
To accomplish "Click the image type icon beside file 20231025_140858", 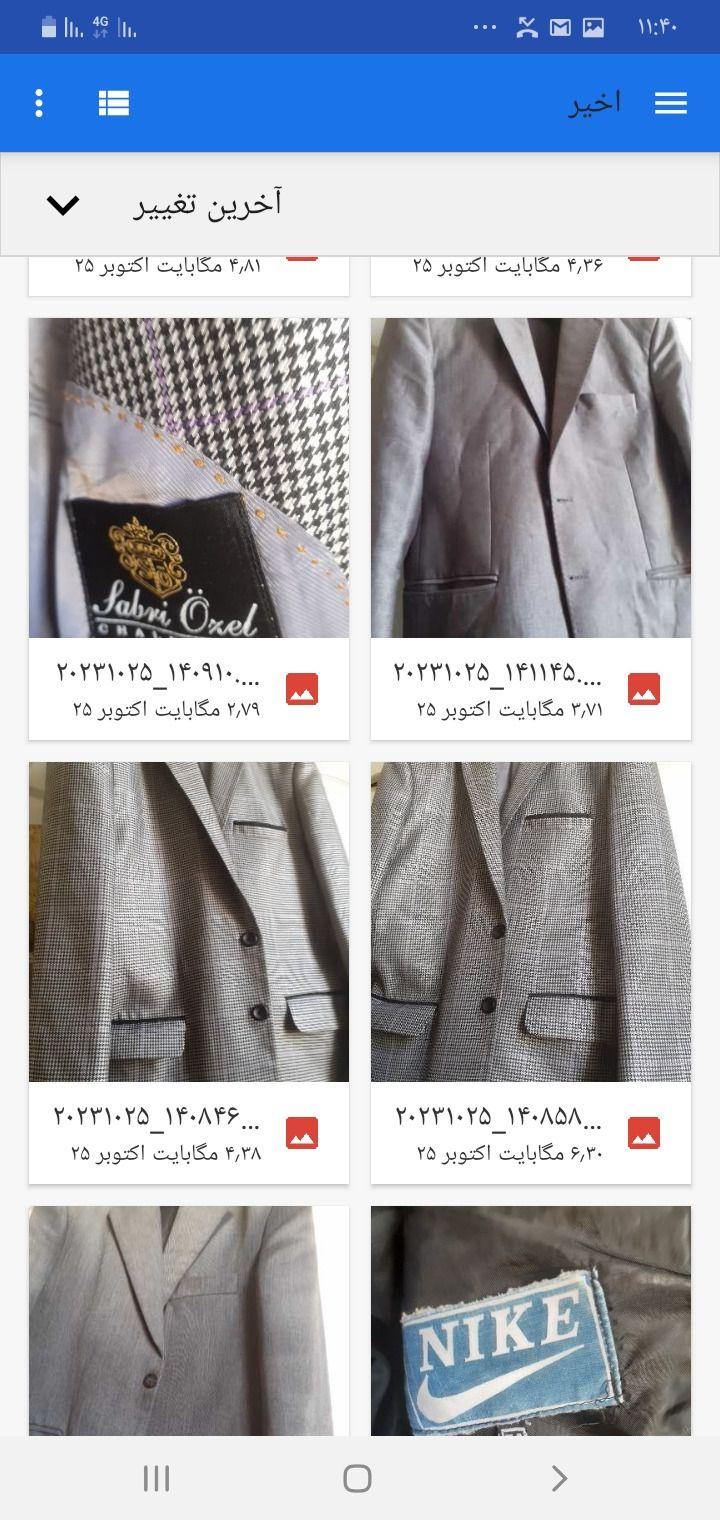I will [x=644, y=1133].
